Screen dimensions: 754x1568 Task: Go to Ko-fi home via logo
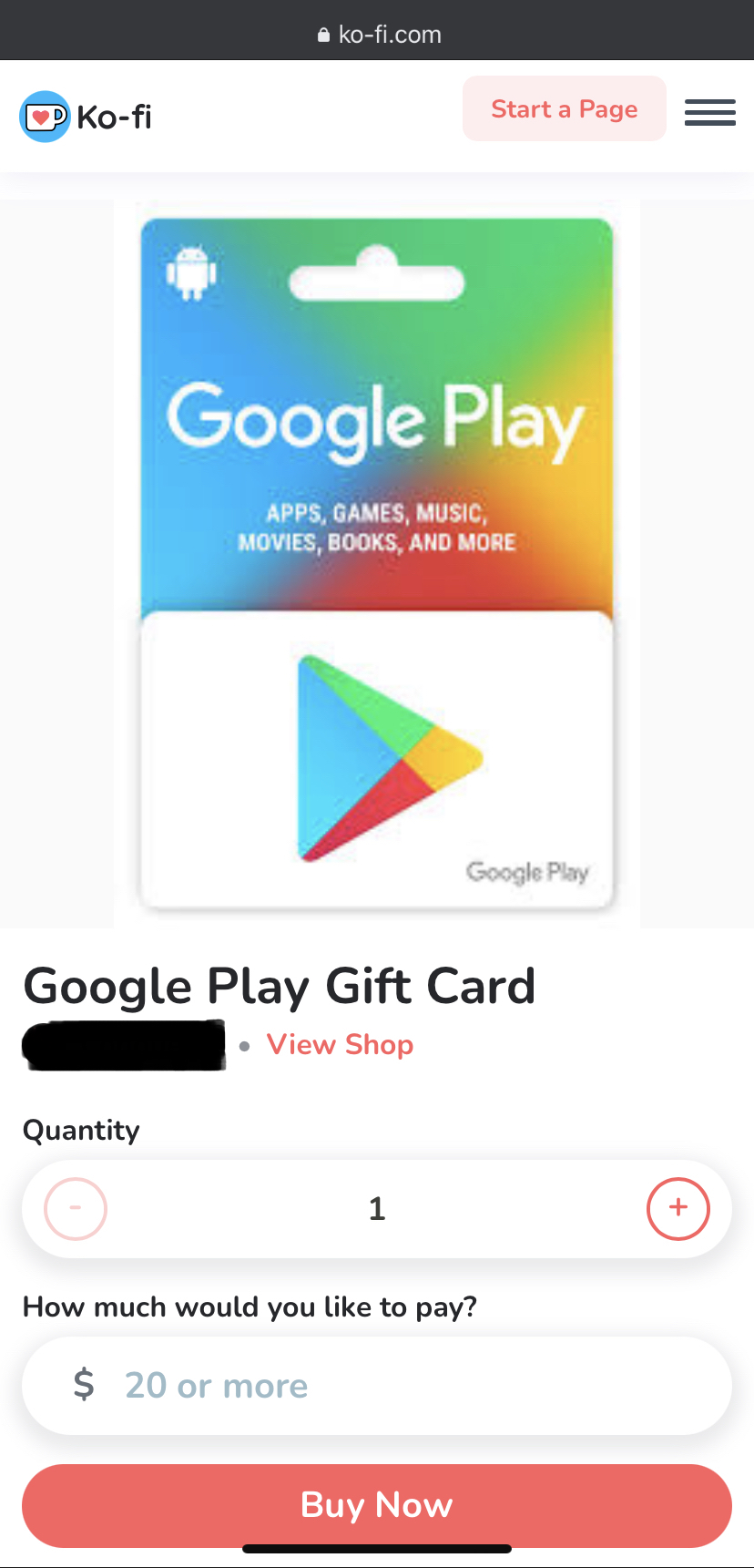(87, 117)
